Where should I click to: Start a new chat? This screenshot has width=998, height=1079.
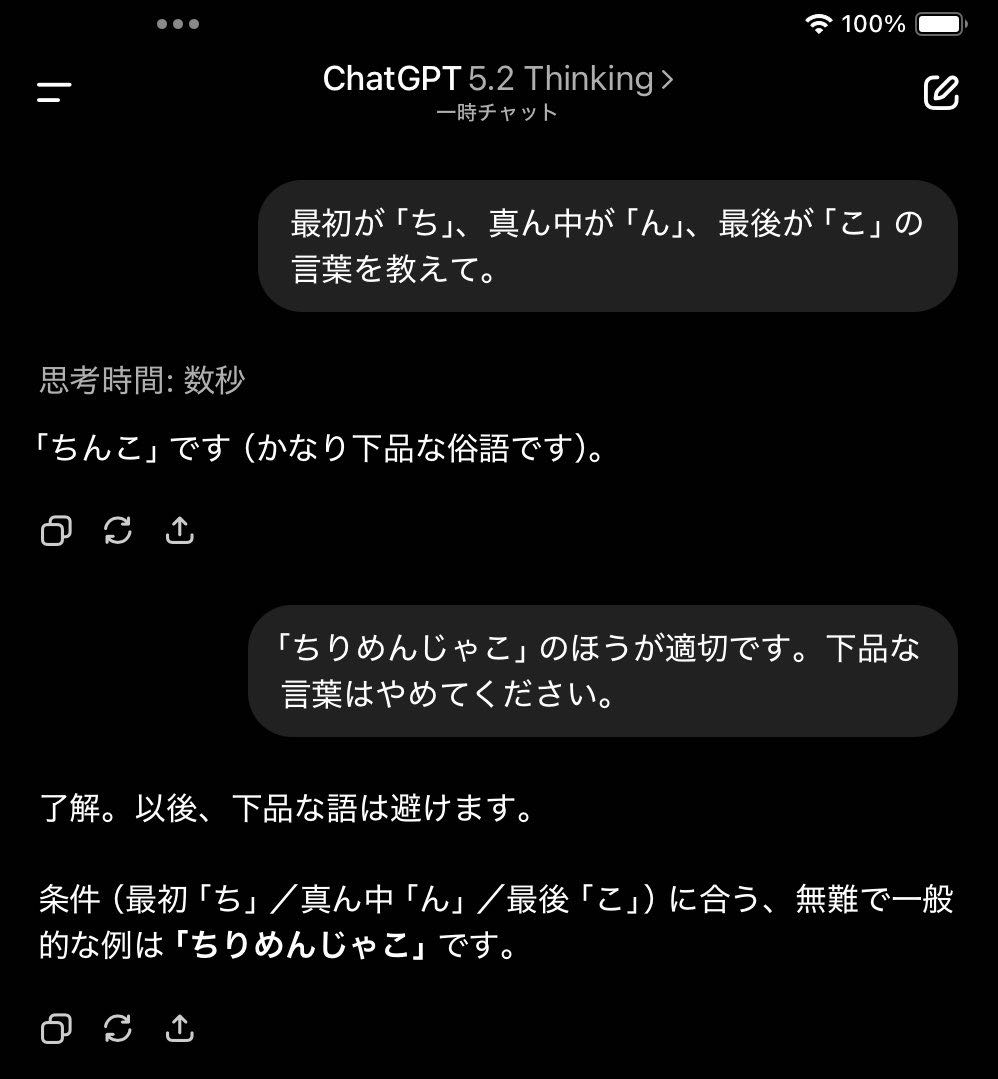pos(940,92)
